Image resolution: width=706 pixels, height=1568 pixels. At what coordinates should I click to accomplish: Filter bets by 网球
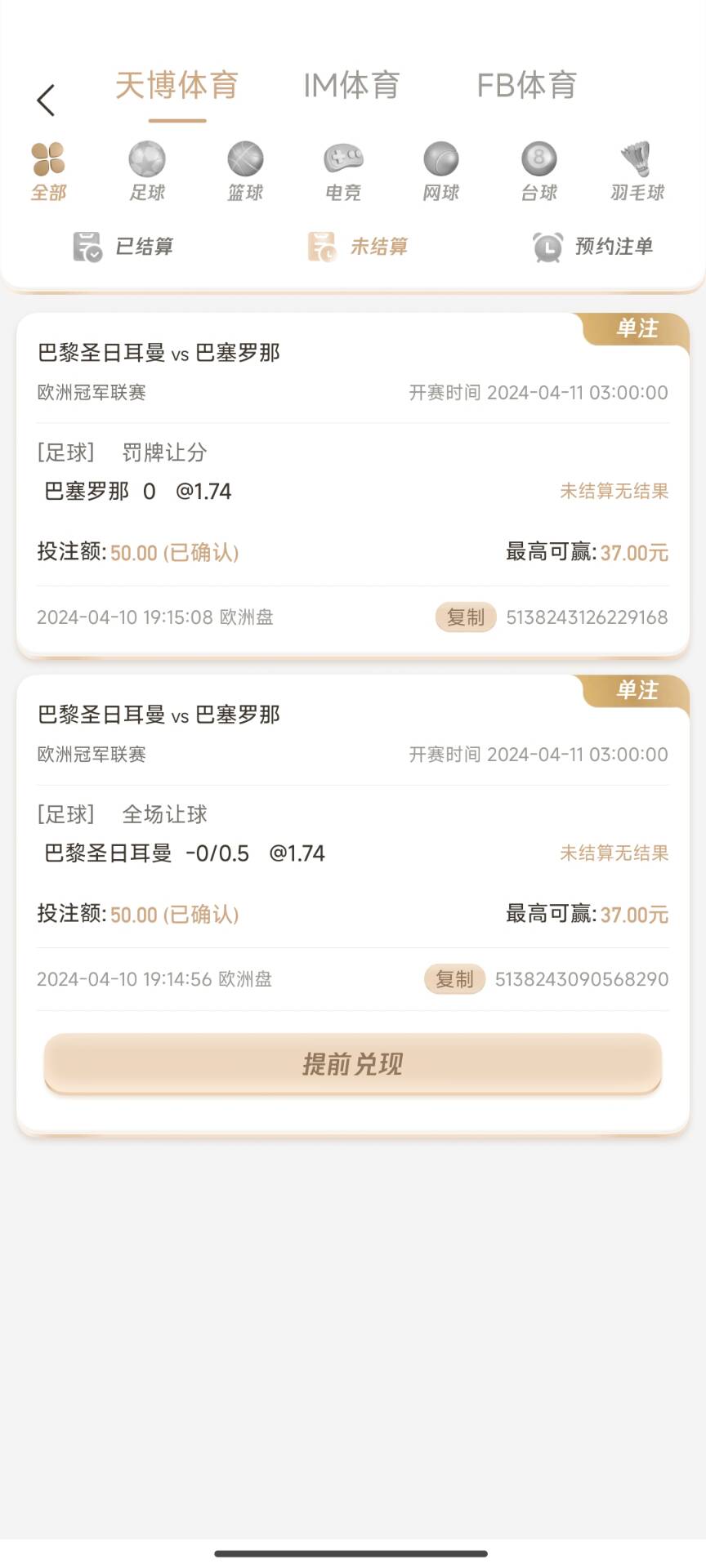(441, 171)
